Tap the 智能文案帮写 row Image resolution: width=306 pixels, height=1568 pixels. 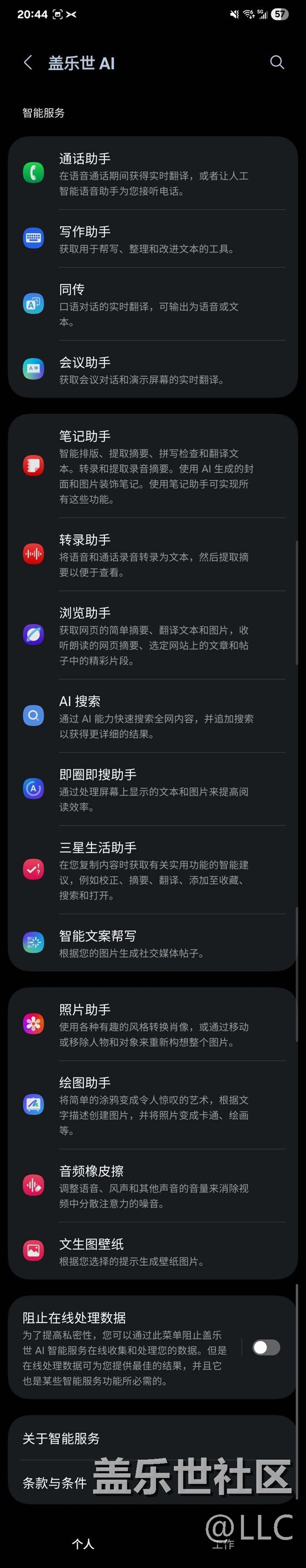[153, 943]
